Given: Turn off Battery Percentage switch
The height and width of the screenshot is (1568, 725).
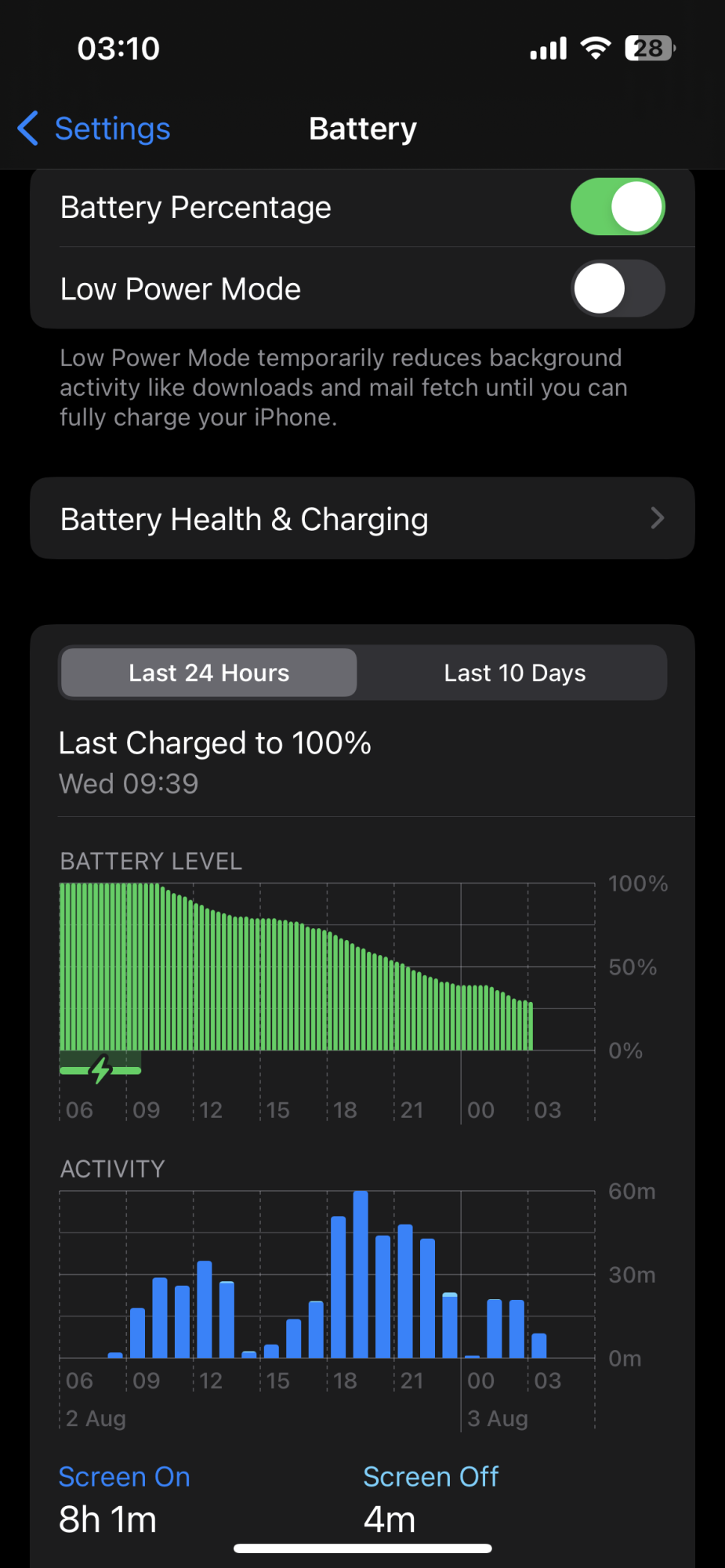Looking at the screenshot, I should tap(617, 207).
